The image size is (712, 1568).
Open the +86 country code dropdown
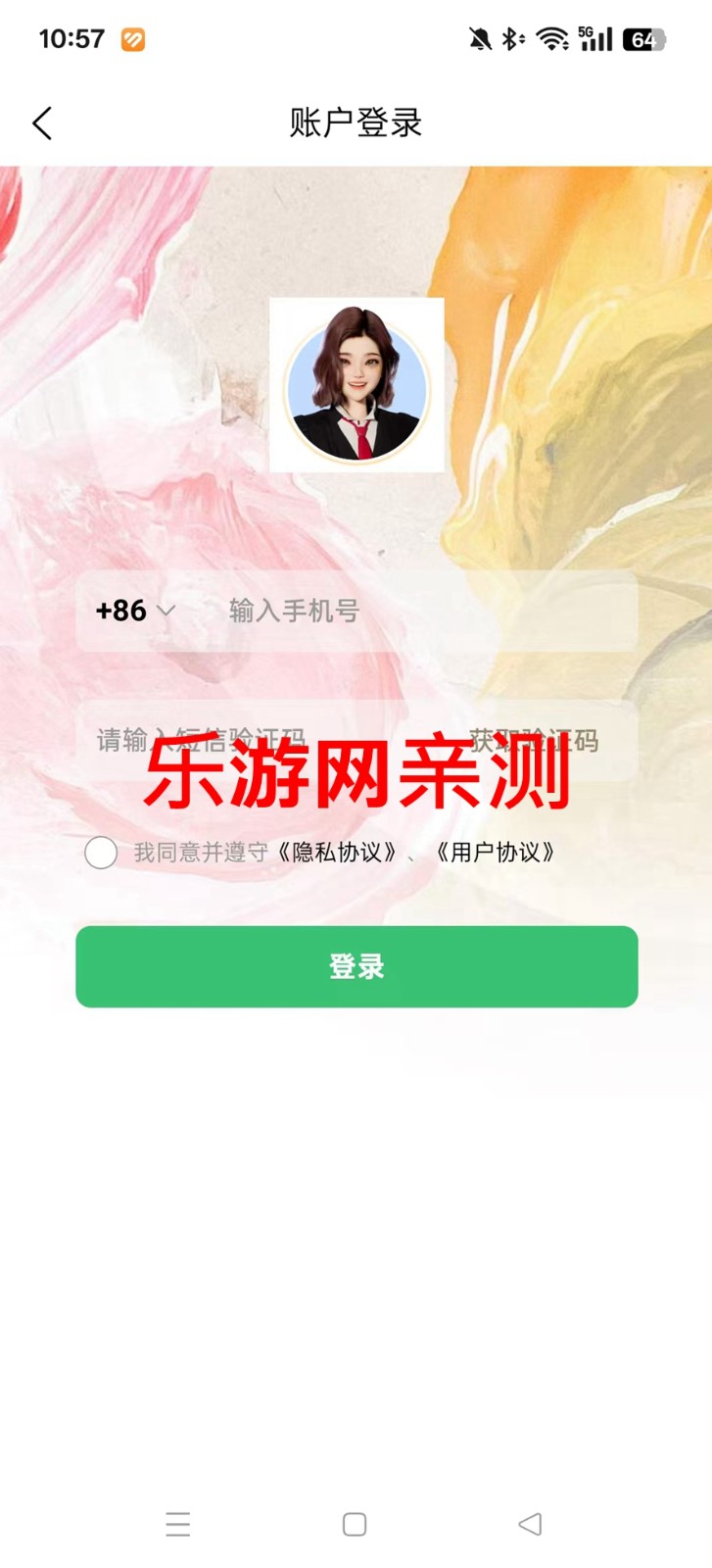point(135,611)
